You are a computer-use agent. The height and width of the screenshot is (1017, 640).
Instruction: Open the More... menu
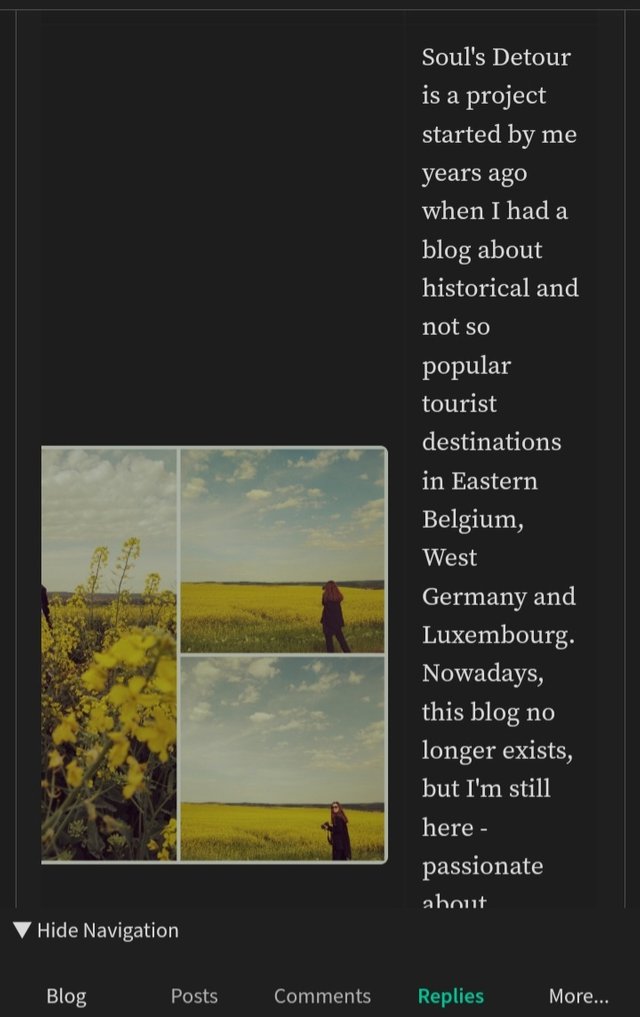coord(578,996)
